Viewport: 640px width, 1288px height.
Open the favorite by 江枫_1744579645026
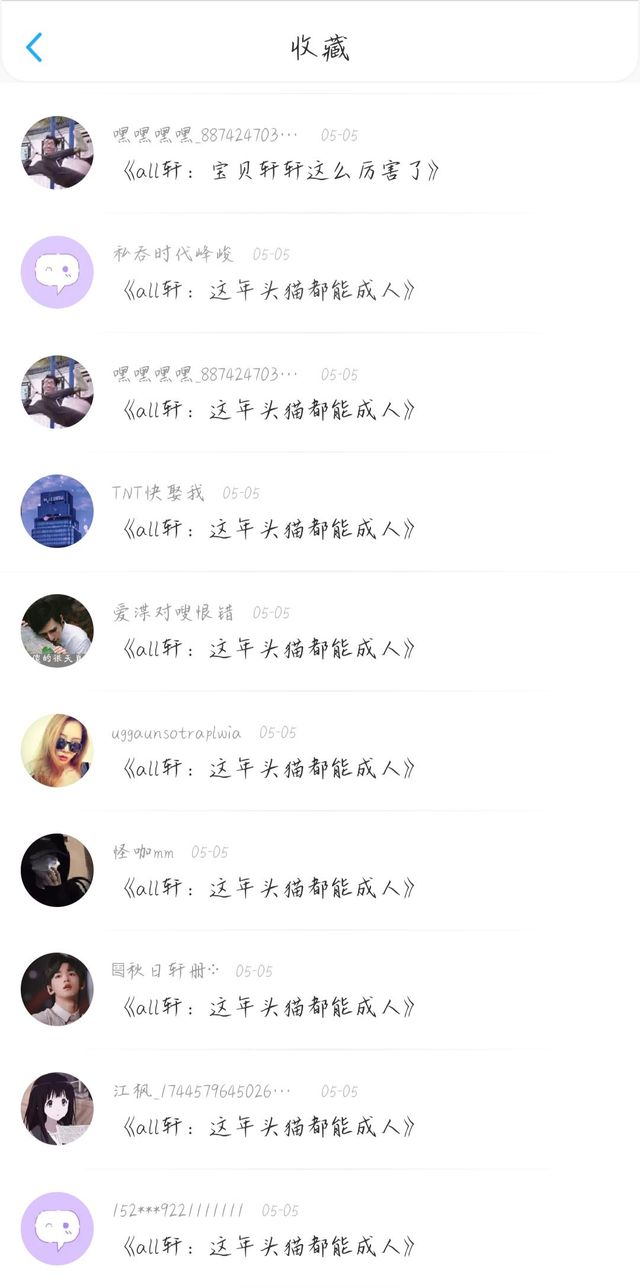(320, 1109)
